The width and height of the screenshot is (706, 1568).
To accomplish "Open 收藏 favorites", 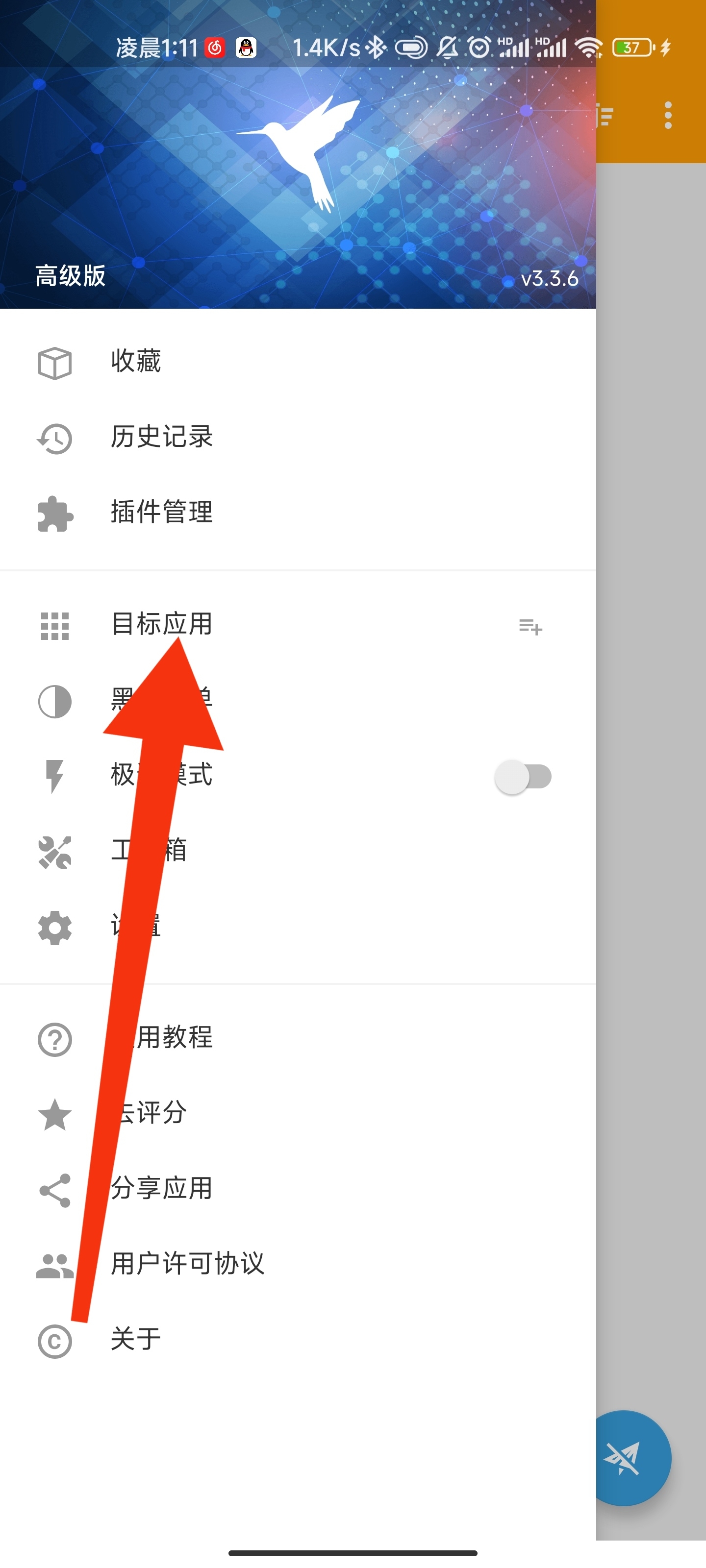I will coord(136,362).
